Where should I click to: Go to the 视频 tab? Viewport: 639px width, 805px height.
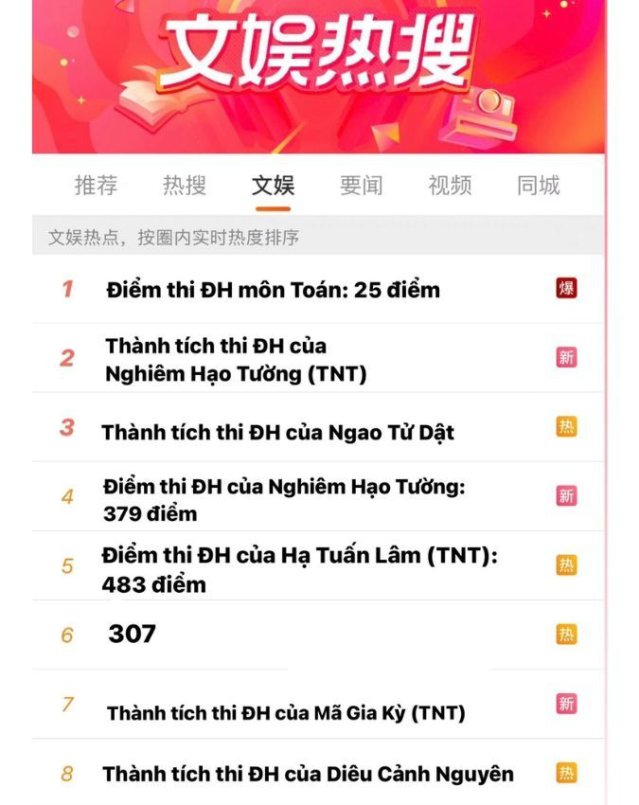tap(450, 185)
